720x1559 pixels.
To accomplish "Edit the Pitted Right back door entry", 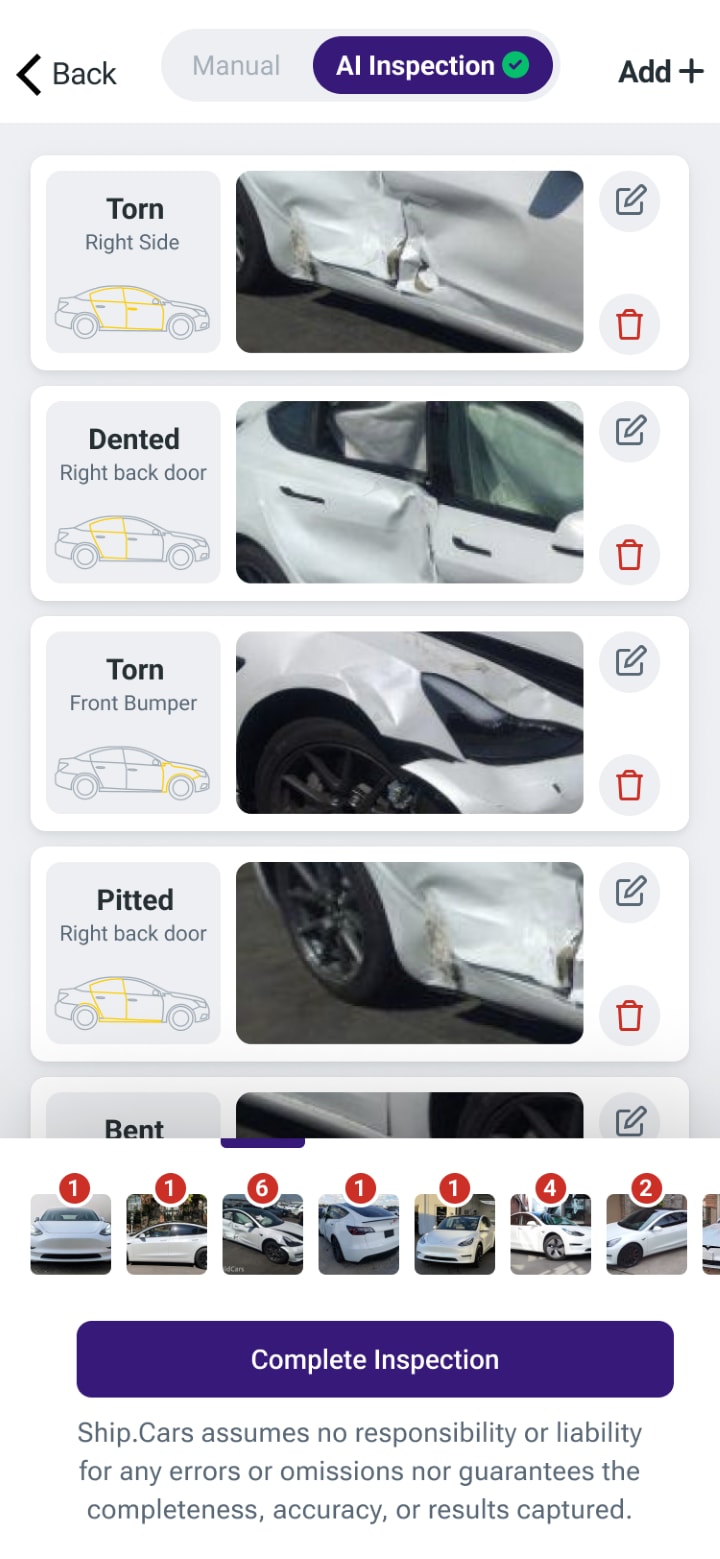I will pyautogui.click(x=629, y=893).
